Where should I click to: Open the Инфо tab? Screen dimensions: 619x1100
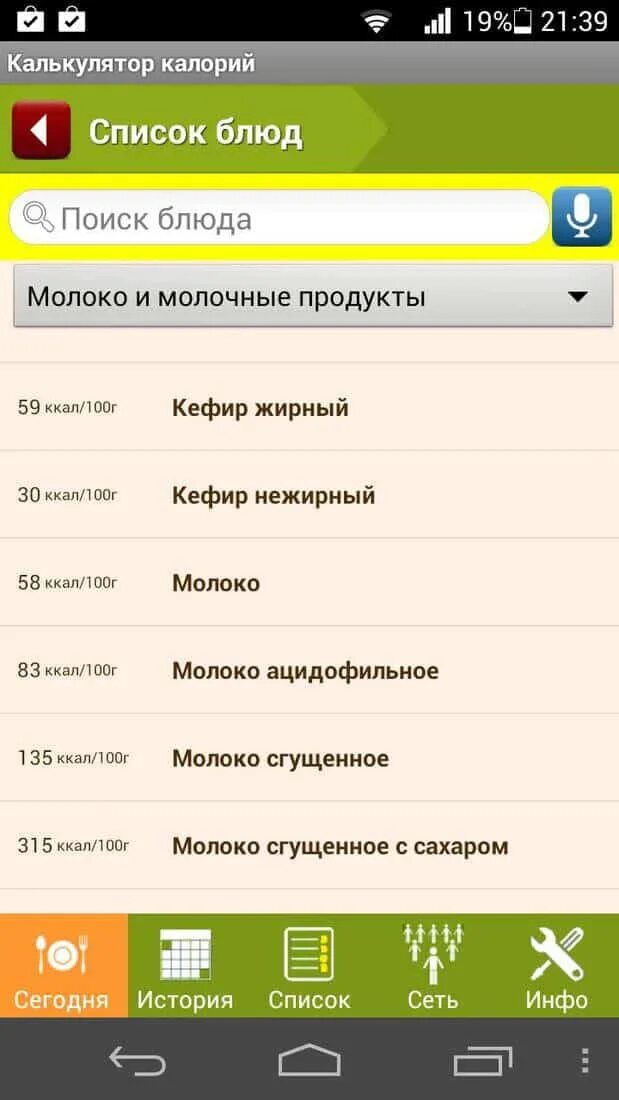pos(557,965)
